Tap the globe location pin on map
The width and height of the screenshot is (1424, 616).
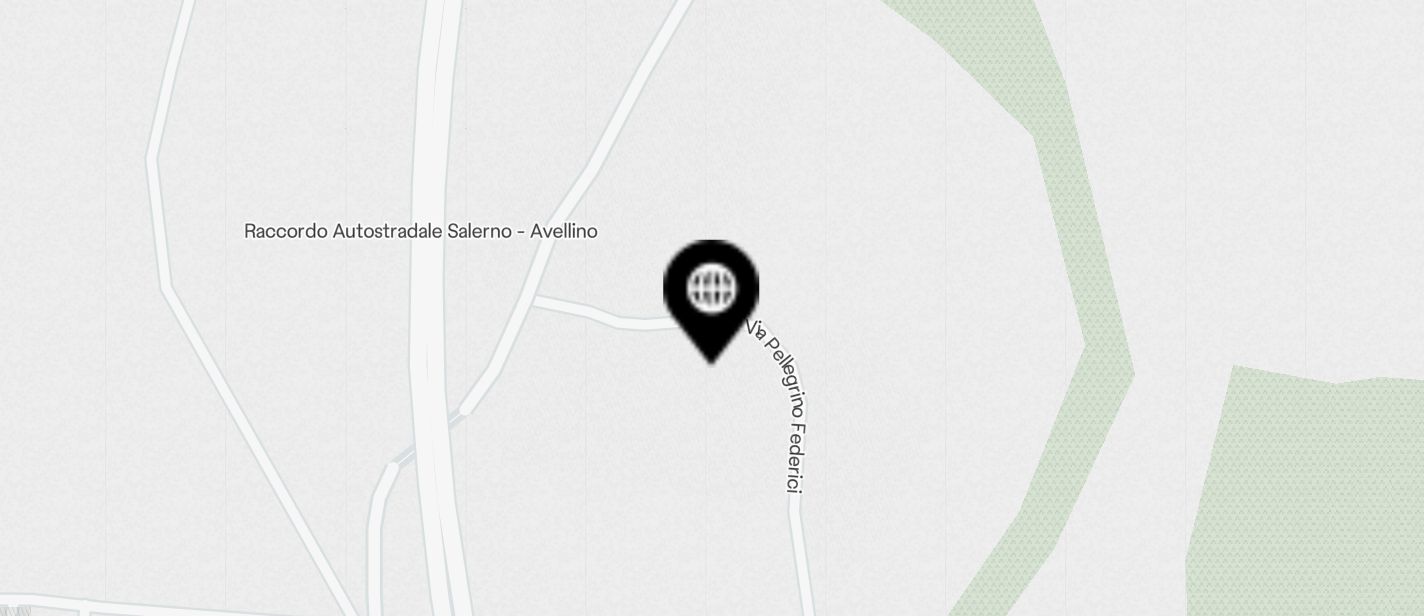pos(711,291)
